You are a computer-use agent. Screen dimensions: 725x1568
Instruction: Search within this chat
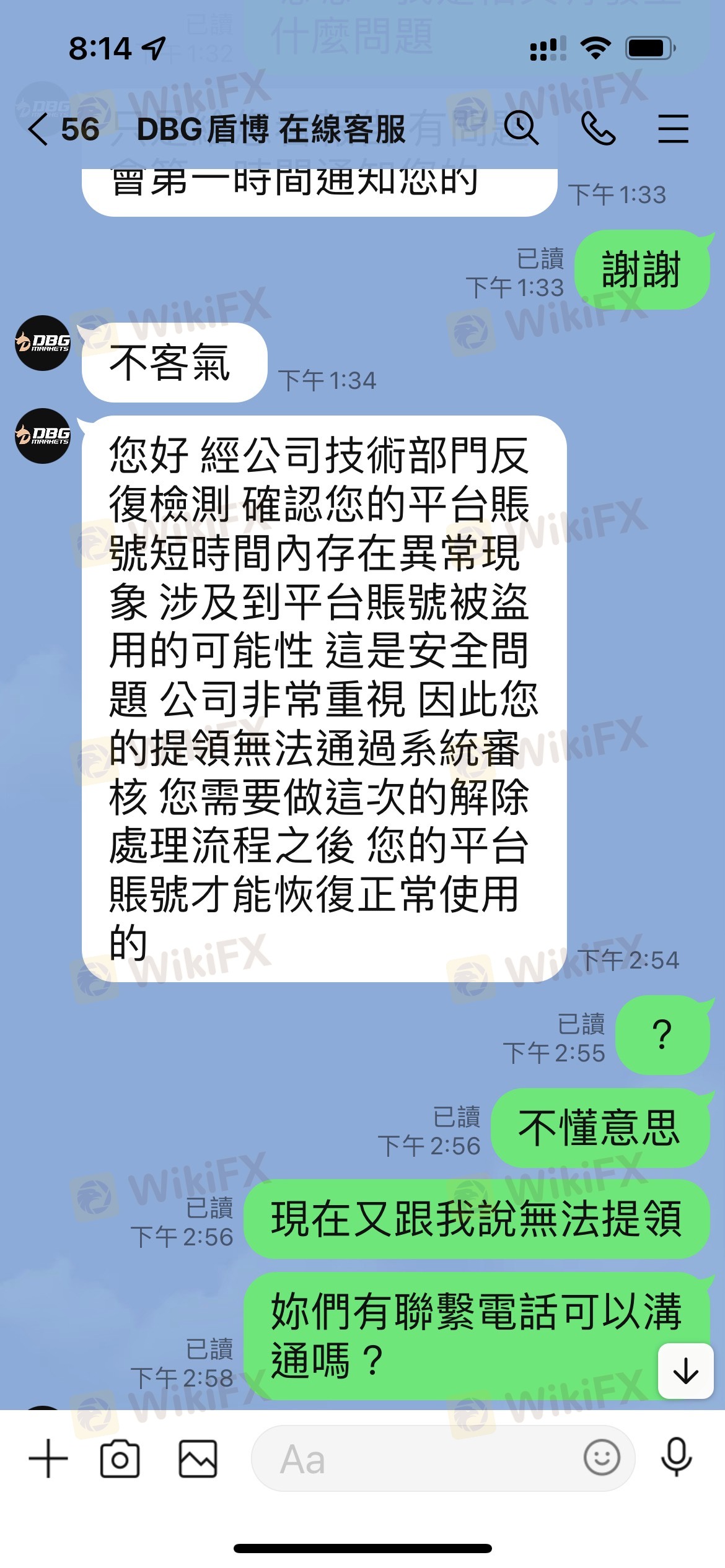521,128
